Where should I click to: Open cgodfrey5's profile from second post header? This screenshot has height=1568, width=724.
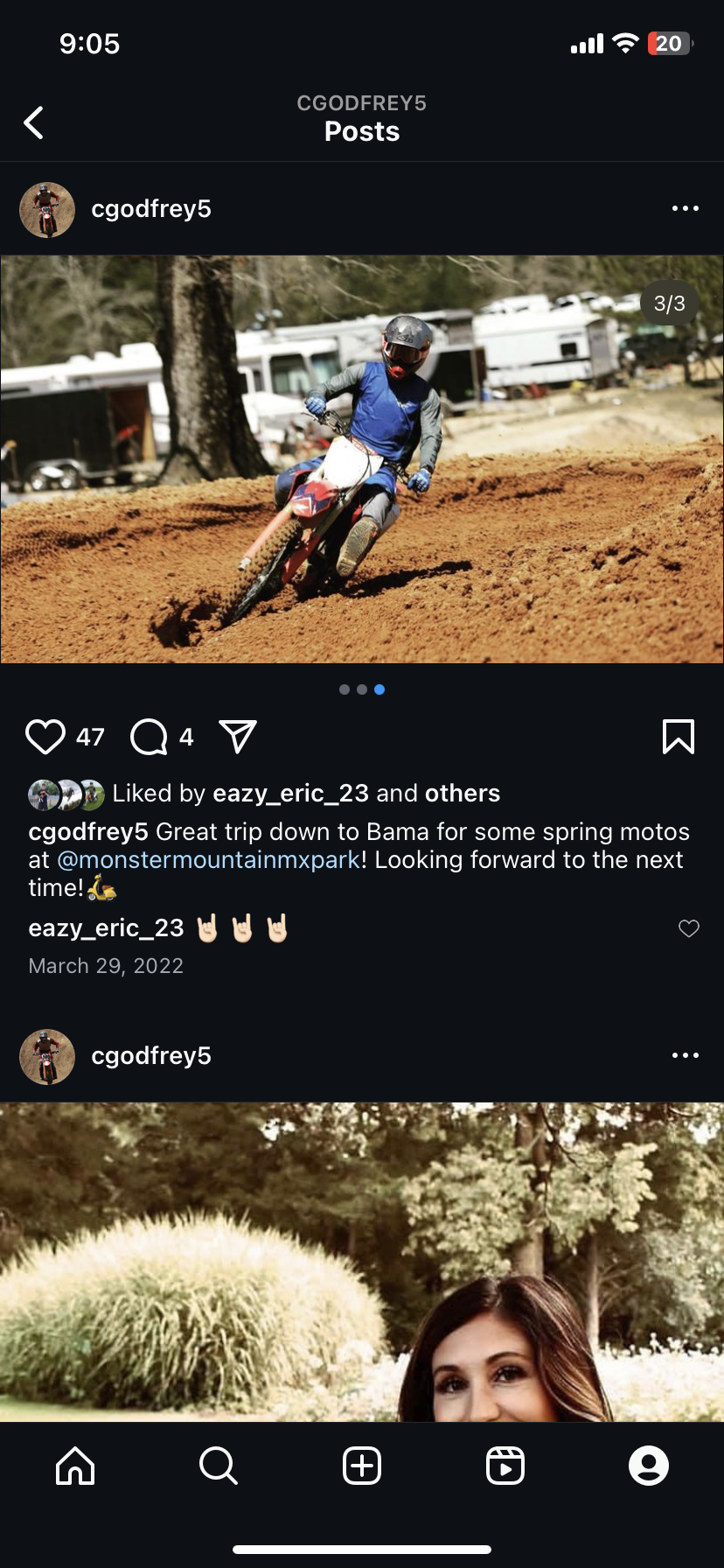(x=151, y=1055)
